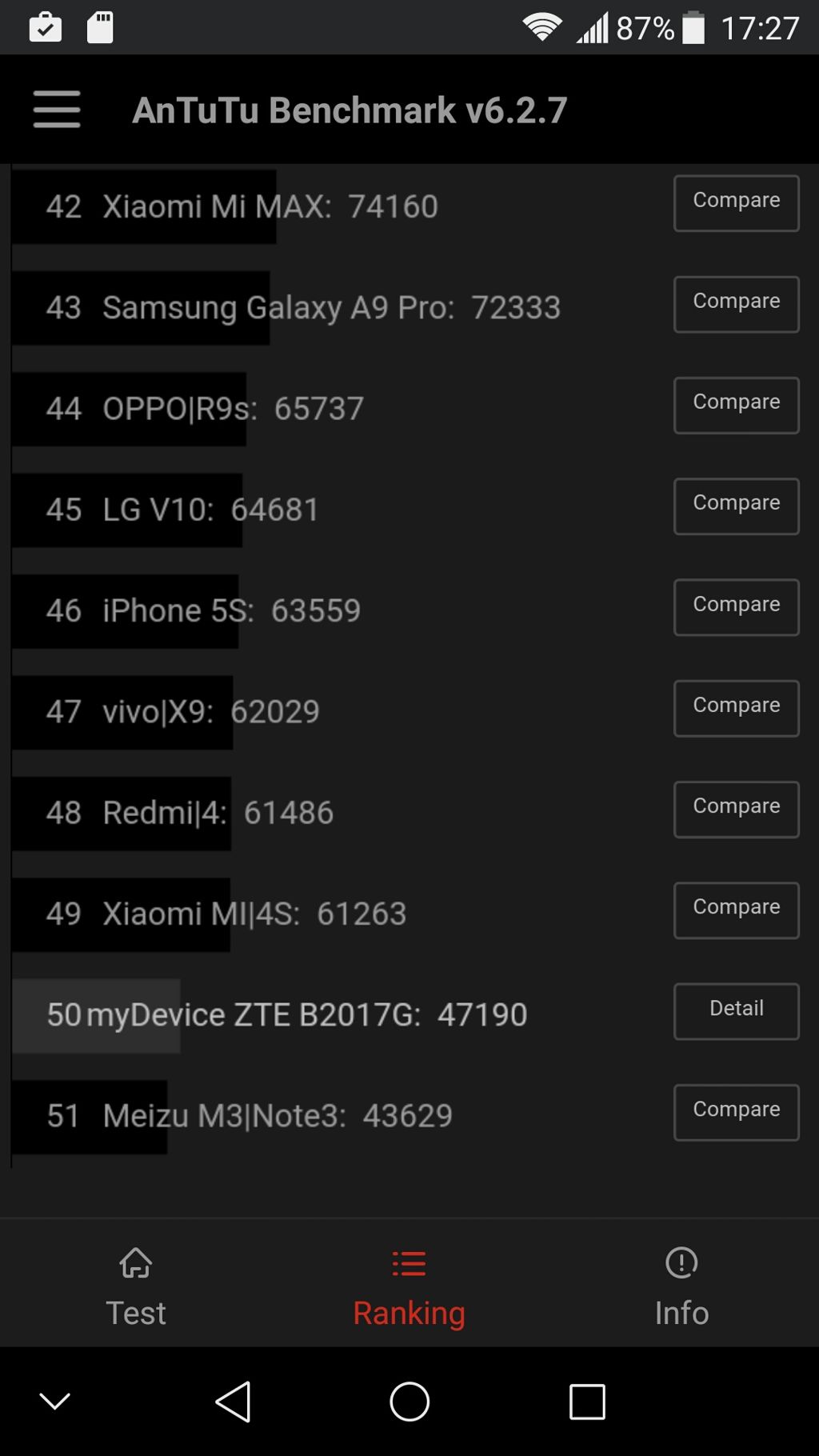This screenshot has width=819, height=1456.
Task: Compare with Samsung Galaxy A9 Pro
Action: [736, 304]
